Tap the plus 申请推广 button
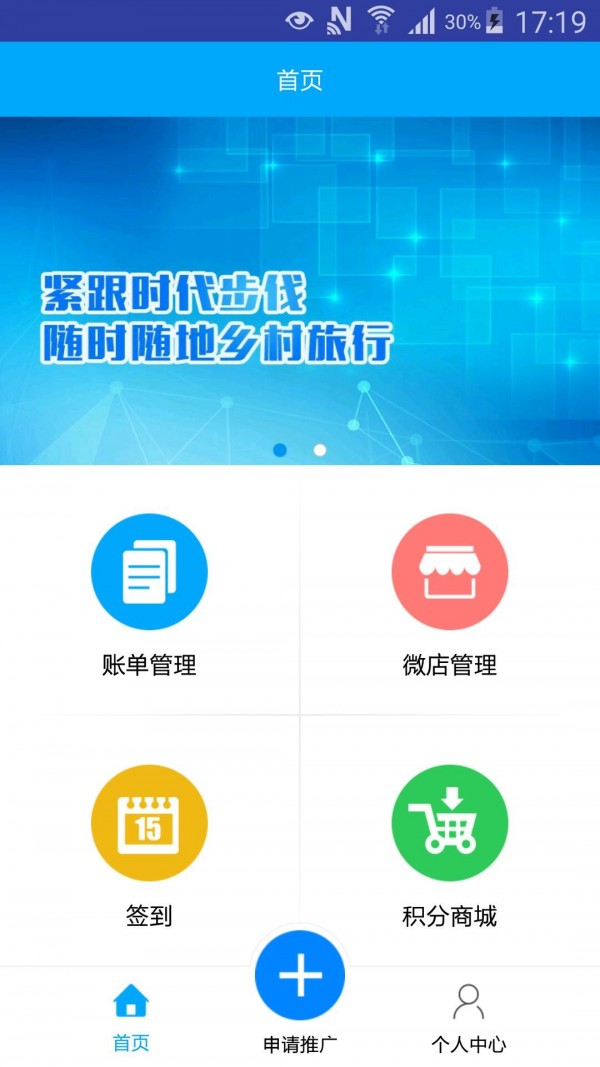This screenshot has width=600, height=1067. (x=300, y=975)
